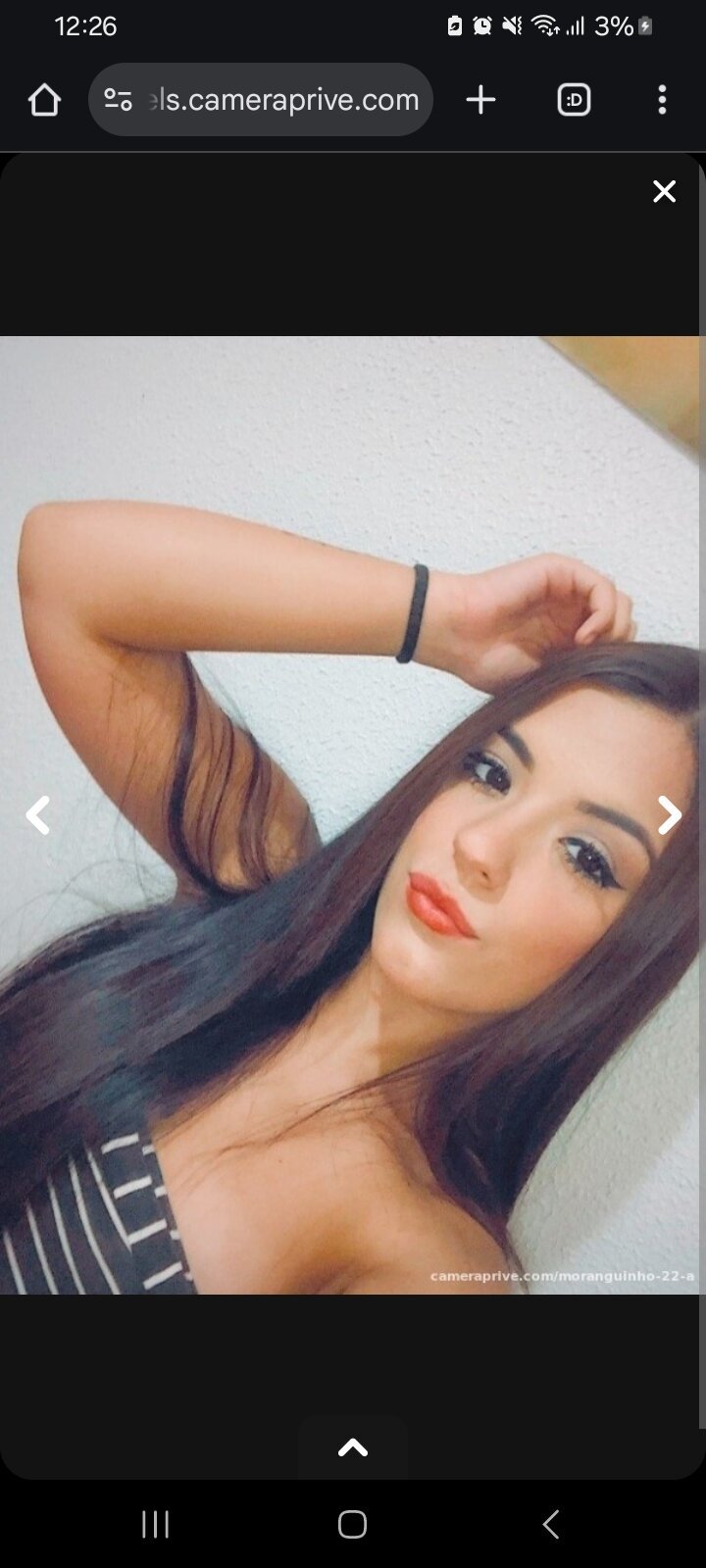Expand the bottom panel with up chevron
Viewport: 706px width, 1568px height.
(x=353, y=1447)
